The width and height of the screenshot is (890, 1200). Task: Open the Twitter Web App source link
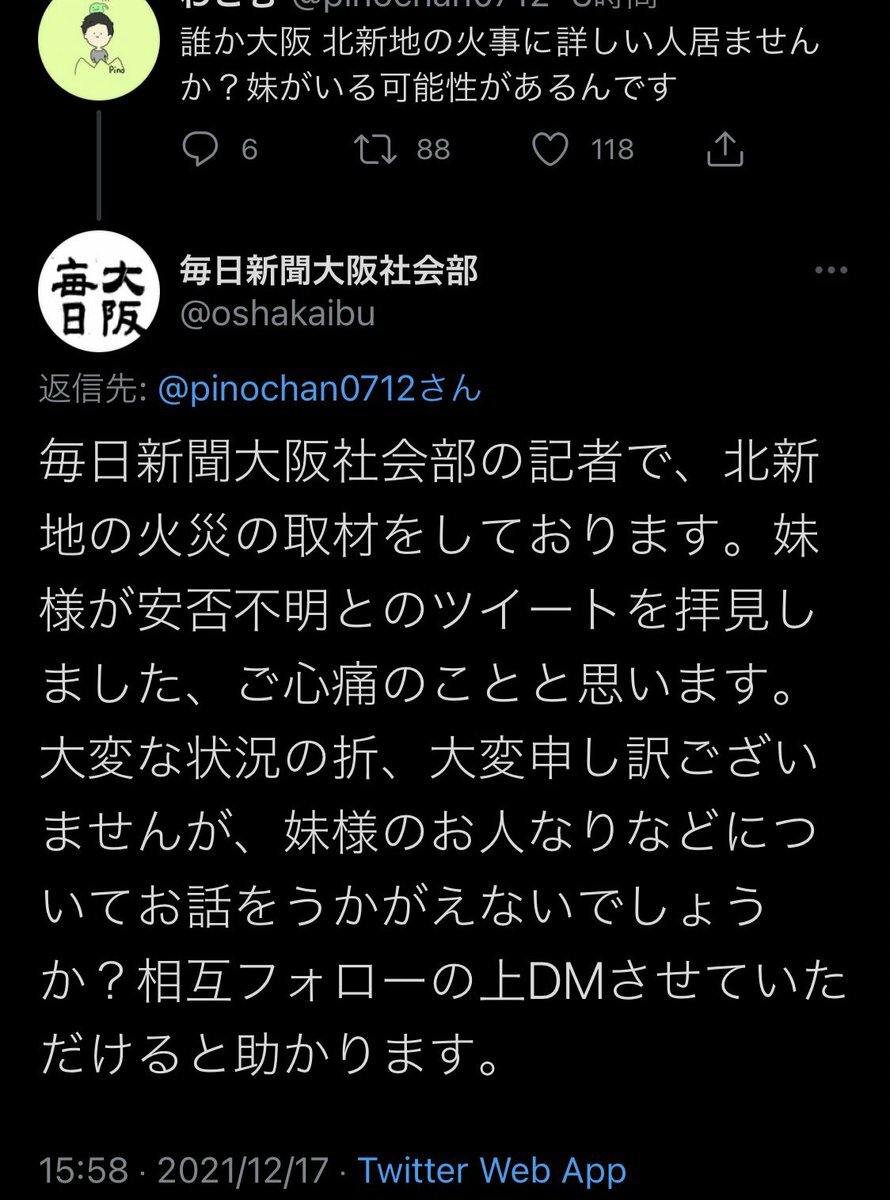point(492,1171)
